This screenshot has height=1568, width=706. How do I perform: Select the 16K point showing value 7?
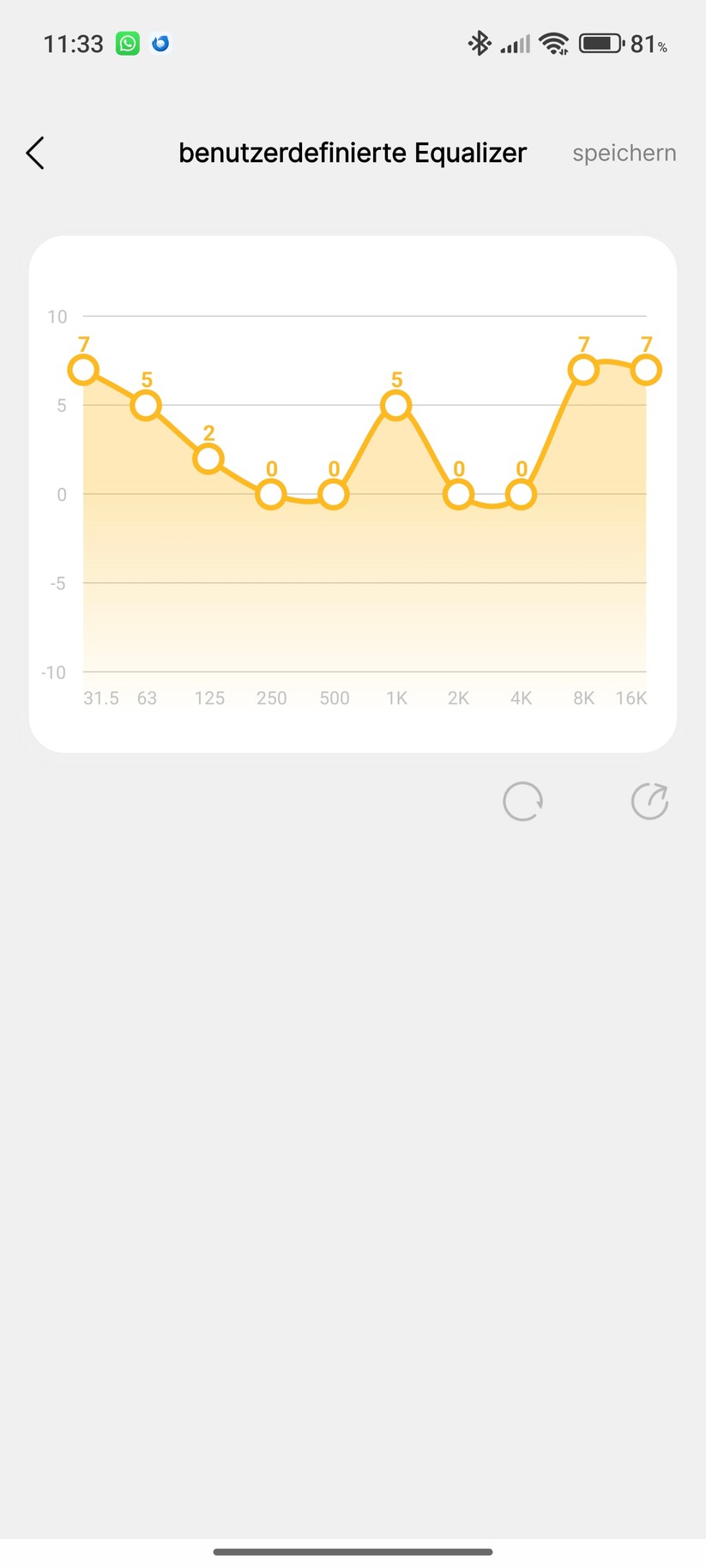point(646,371)
